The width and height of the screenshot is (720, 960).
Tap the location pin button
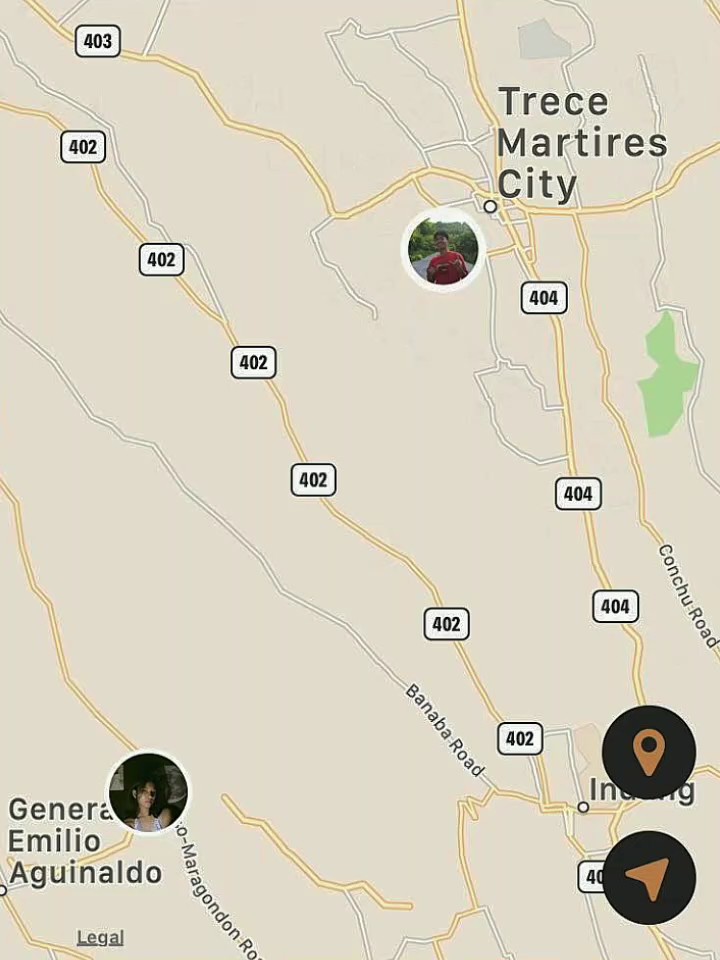pos(648,752)
